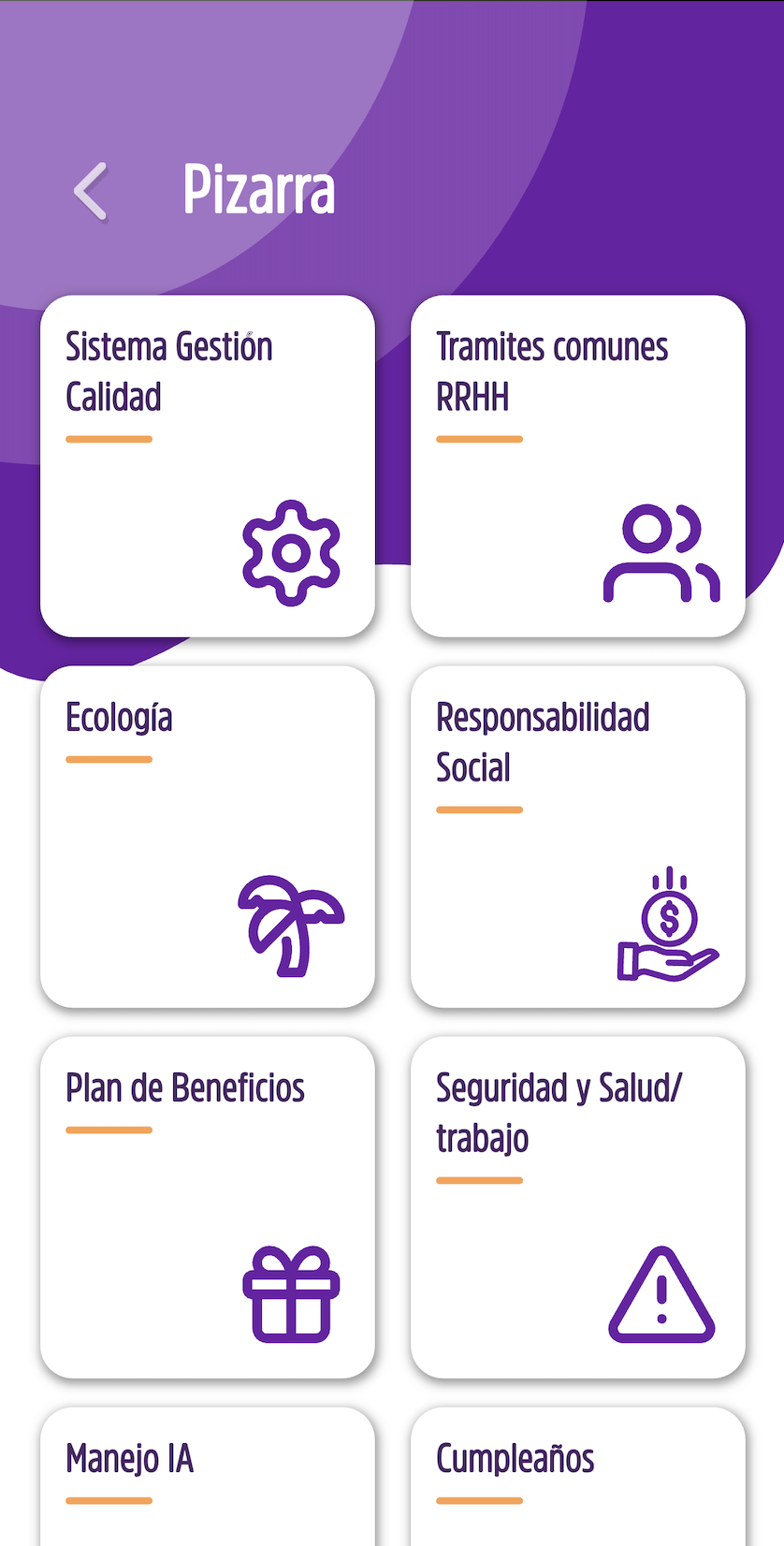Viewport: 784px width, 1546px height.
Task: Open Seguridad y Salud/trabajo card
Action: click(578, 1207)
